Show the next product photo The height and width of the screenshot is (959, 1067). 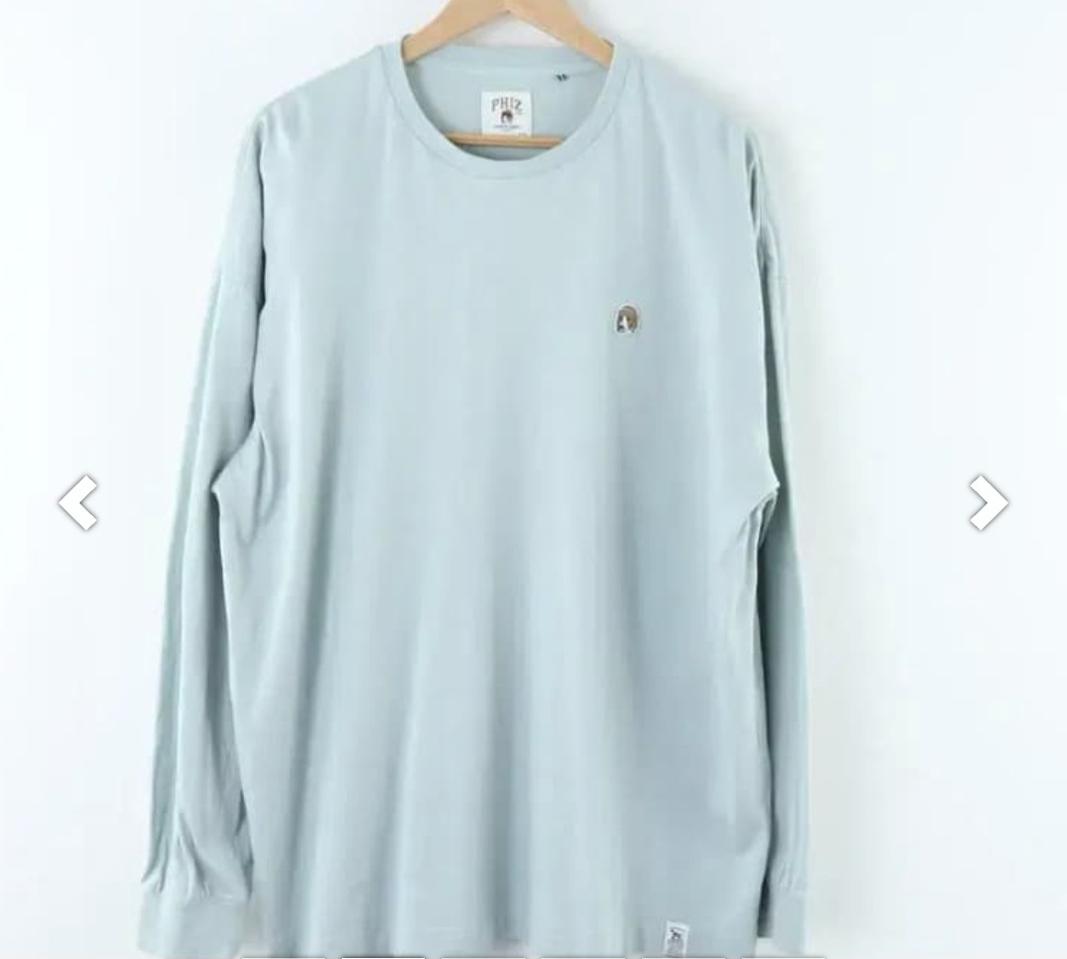pos(987,502)
